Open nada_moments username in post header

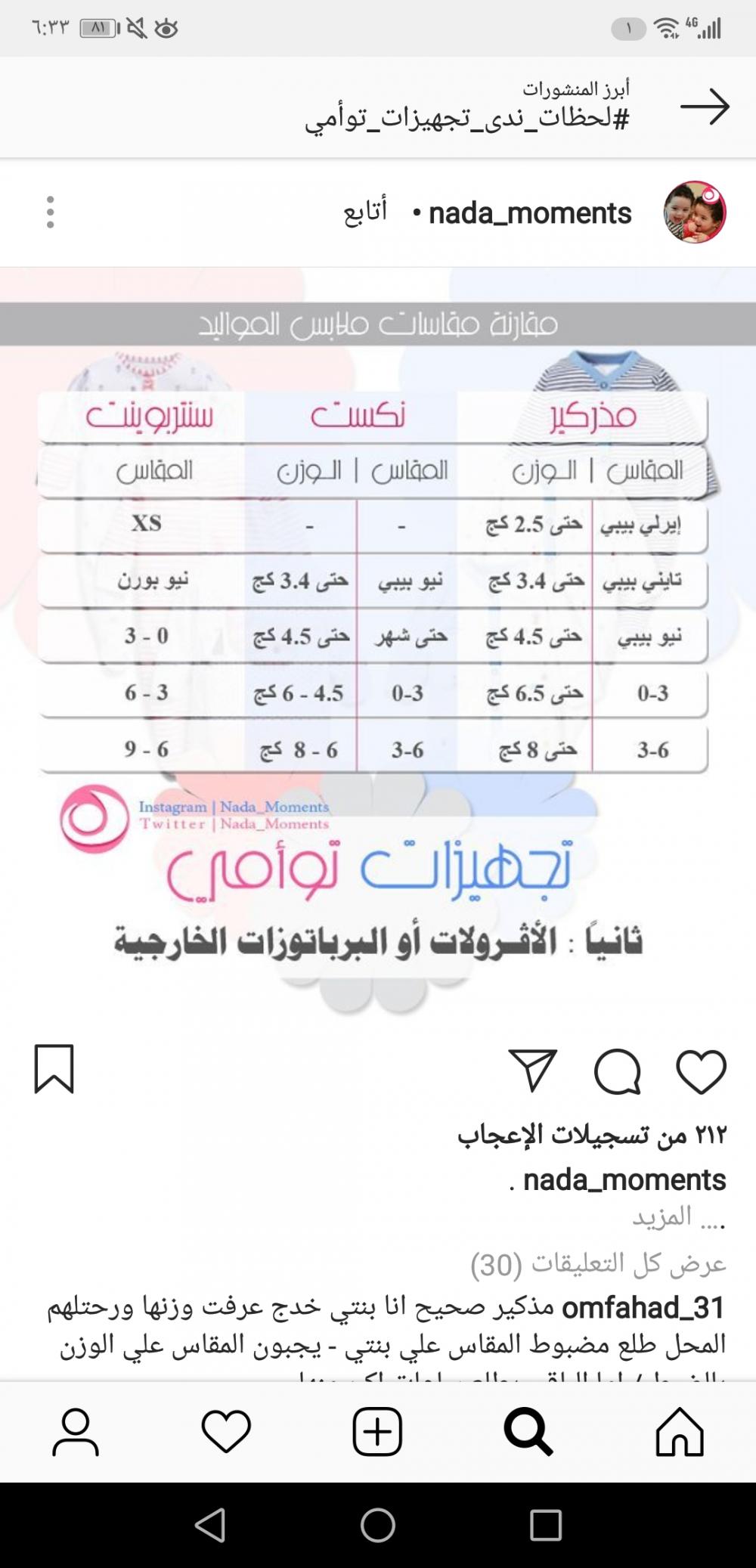[530, 214]
